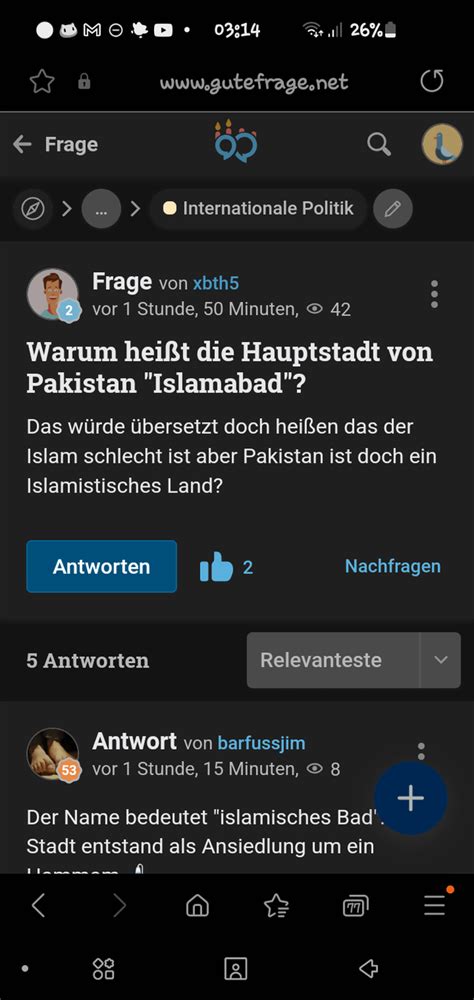
Task: Open the Internationale Politik topic chip
Action: (258, 209)
